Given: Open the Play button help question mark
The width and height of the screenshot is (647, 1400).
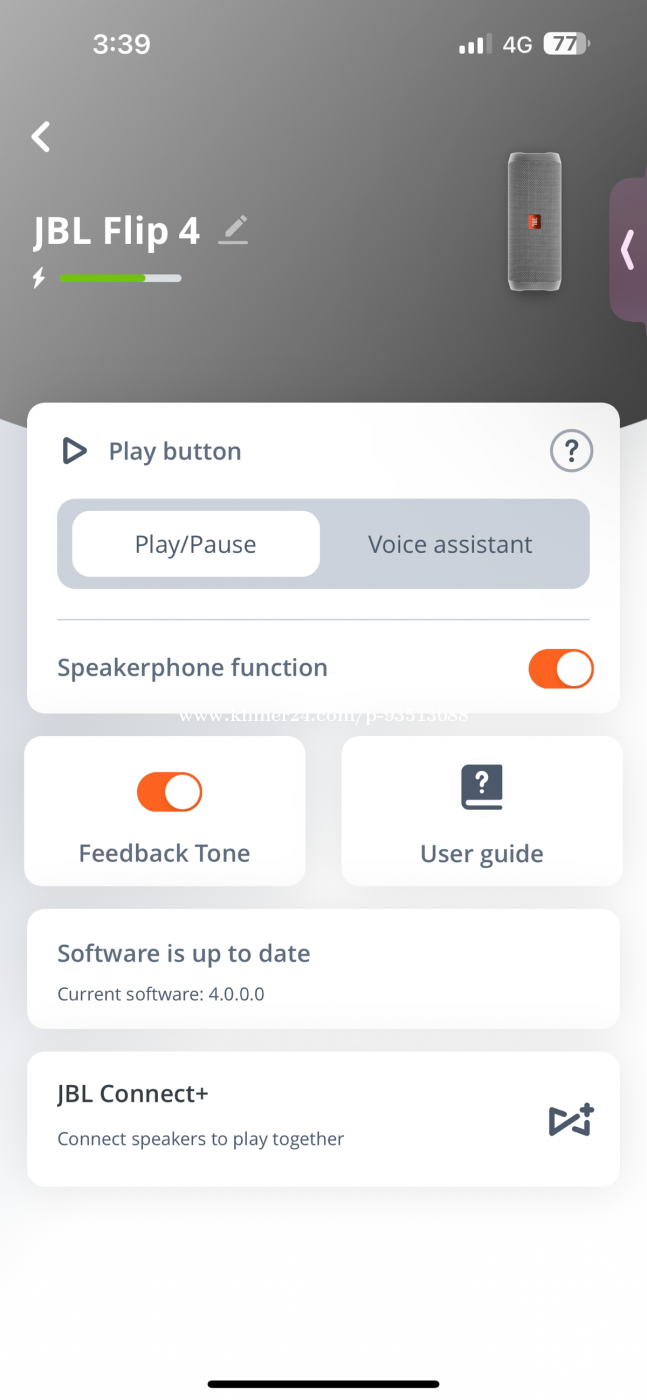Looking at the screenshot, I should 571,451.
